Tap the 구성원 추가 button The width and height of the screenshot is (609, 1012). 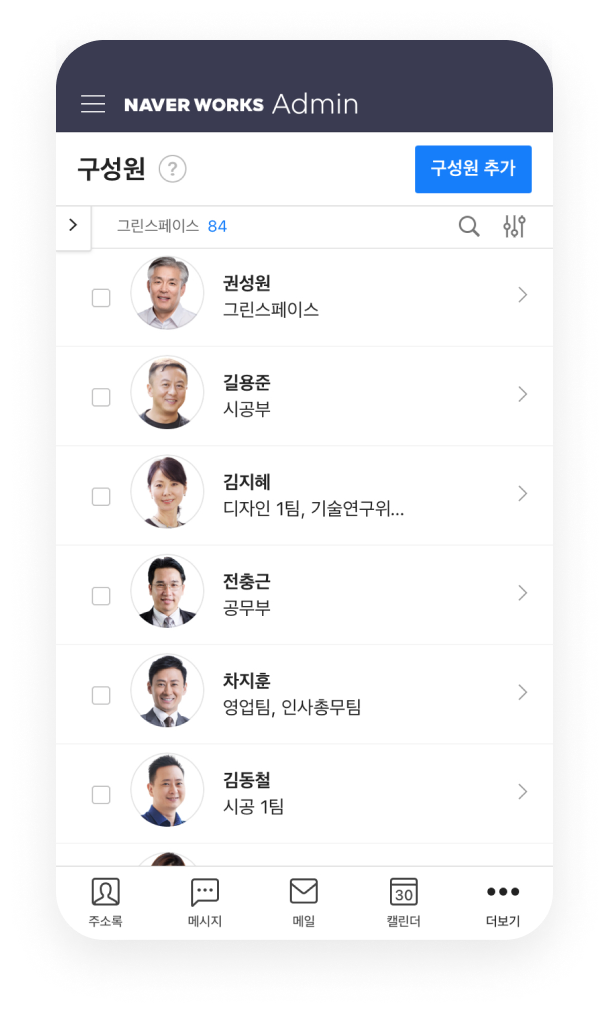pyautogui.click(x=473, y=169)
